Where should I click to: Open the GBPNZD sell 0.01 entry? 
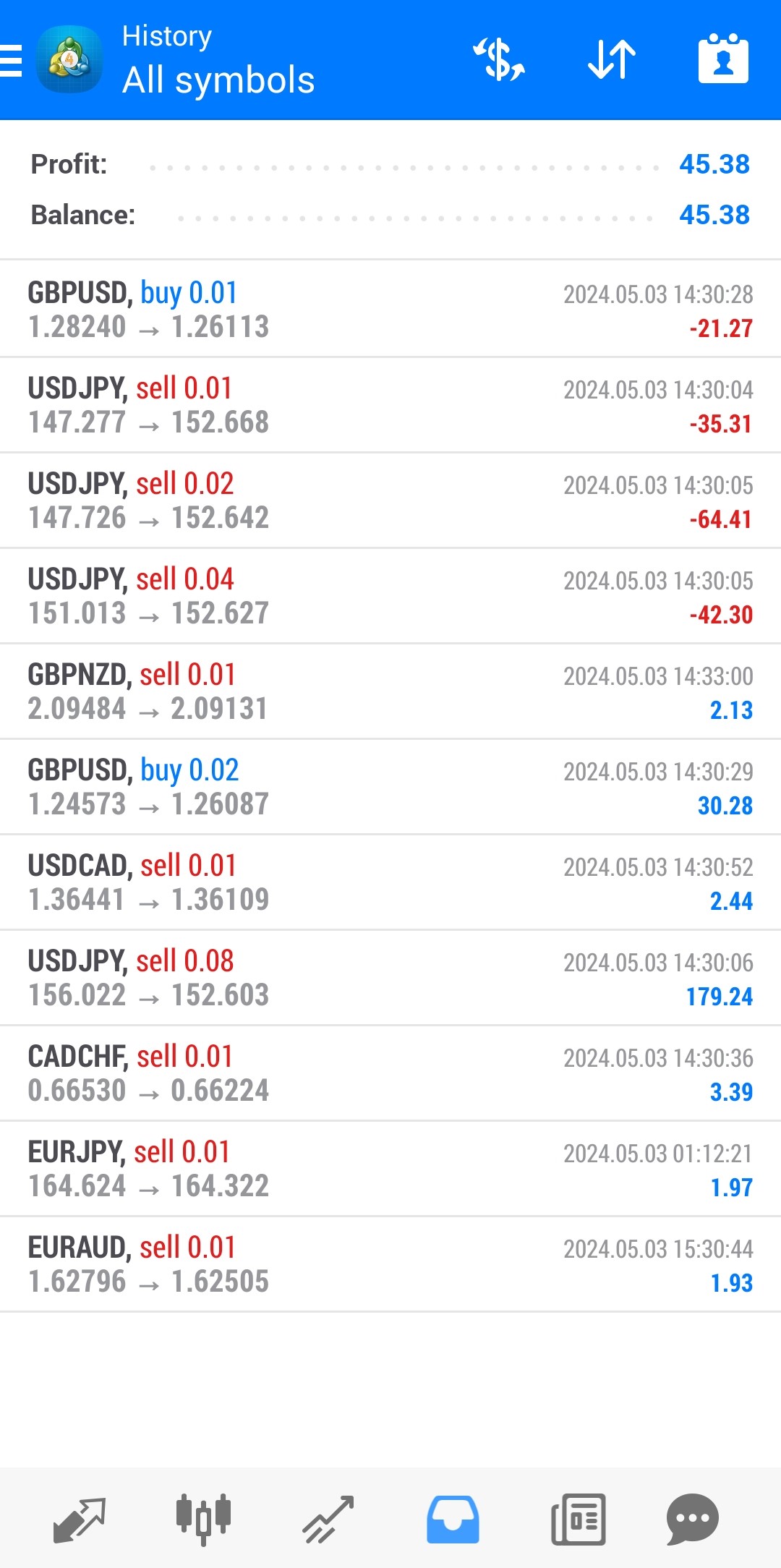pos(390,691)
